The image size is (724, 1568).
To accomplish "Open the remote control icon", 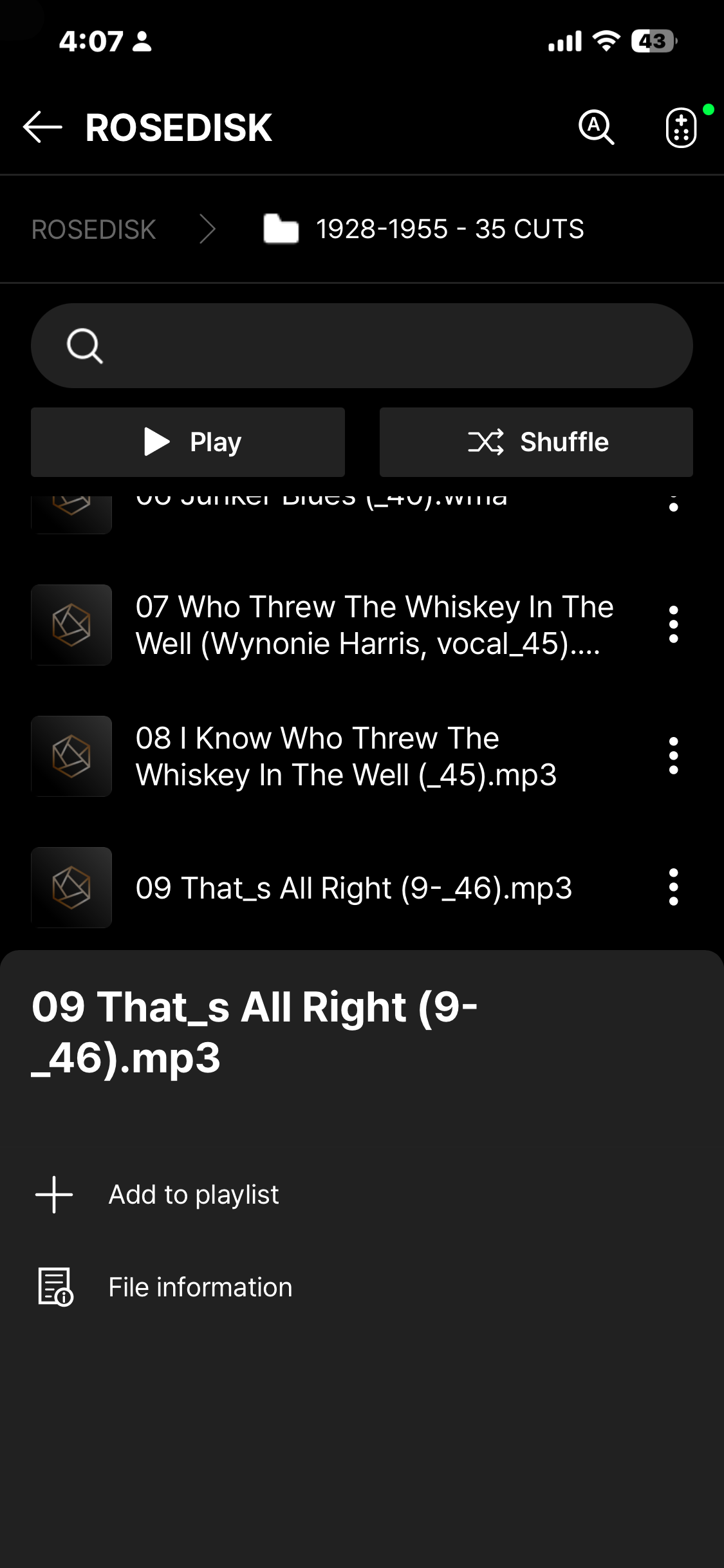I will click(x=681, y=128).
